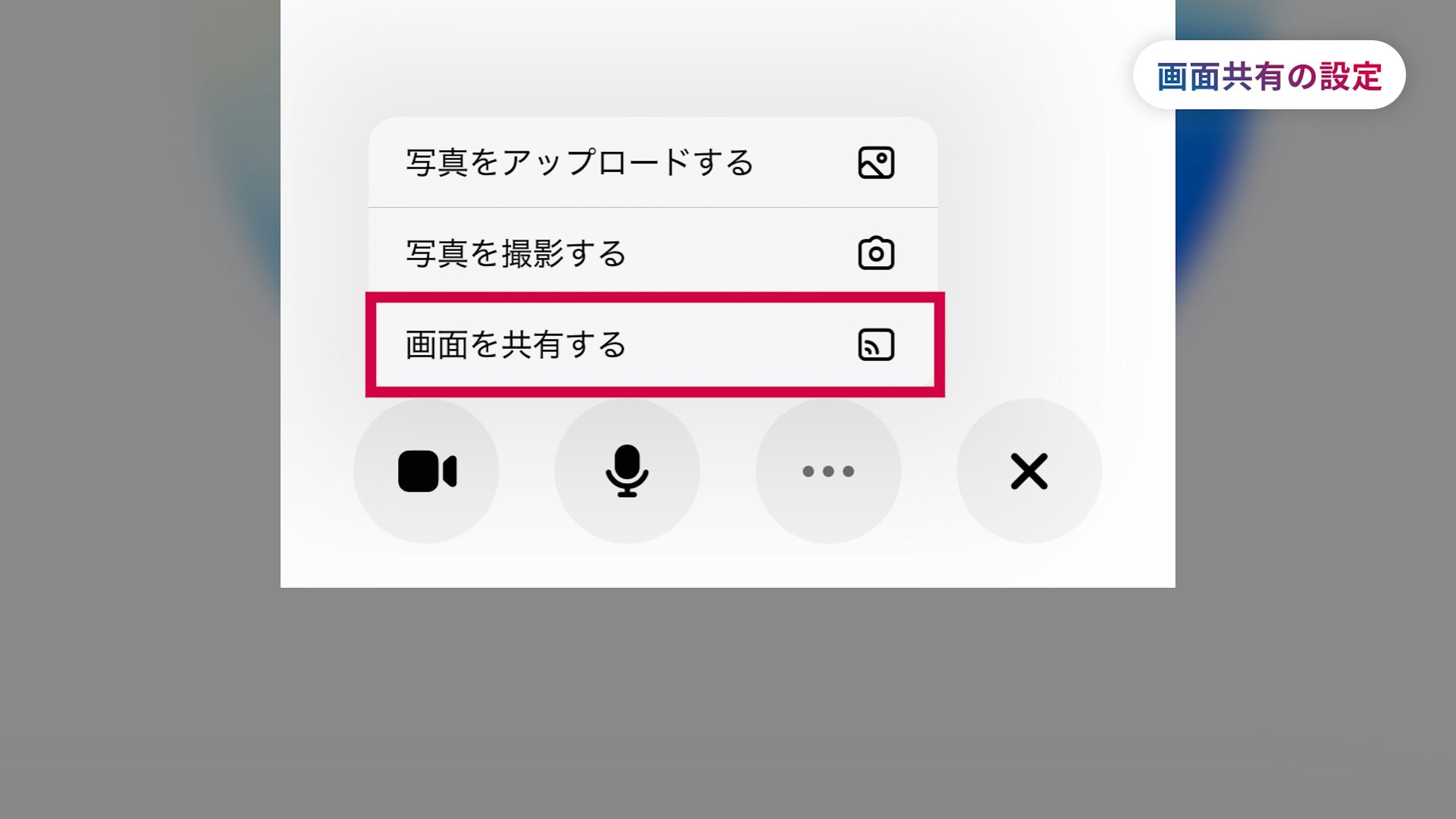This screenshot has height=819, width=1456.
Task: Choose the take a photo option
Action: coord(653,253)
